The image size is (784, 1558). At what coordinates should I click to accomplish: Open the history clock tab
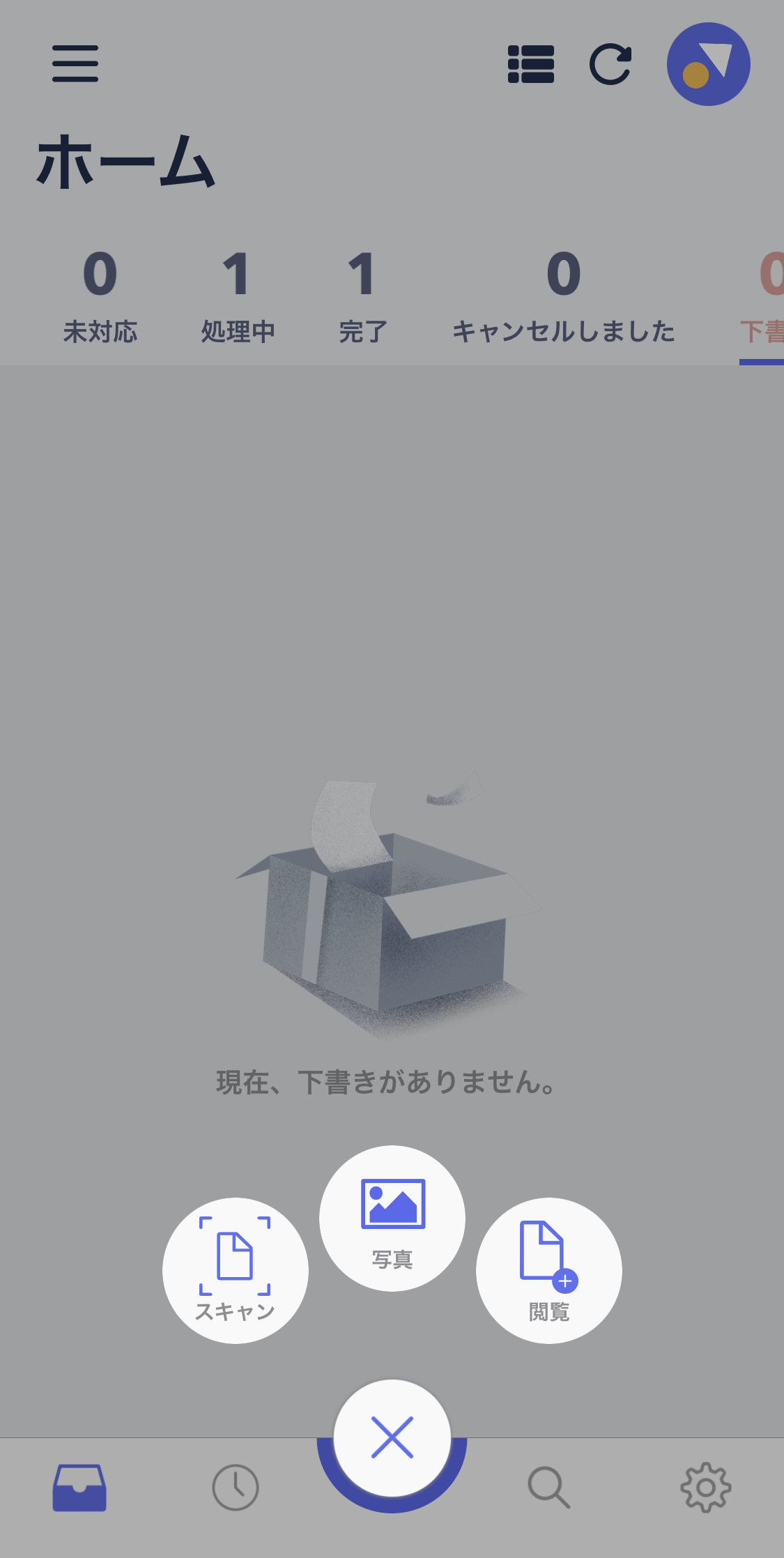[x=236, y=1488]
